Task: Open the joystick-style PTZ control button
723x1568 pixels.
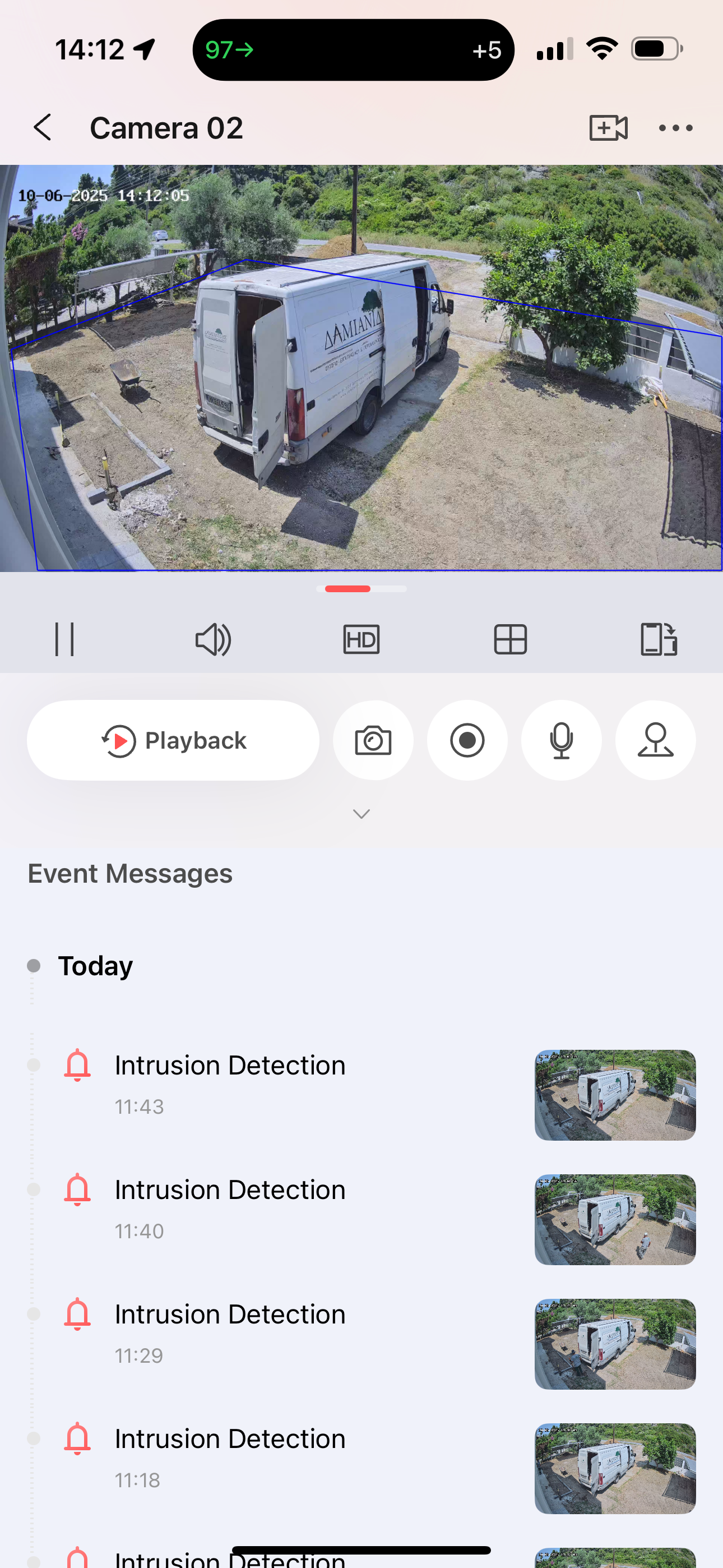Action: [655, 740]
